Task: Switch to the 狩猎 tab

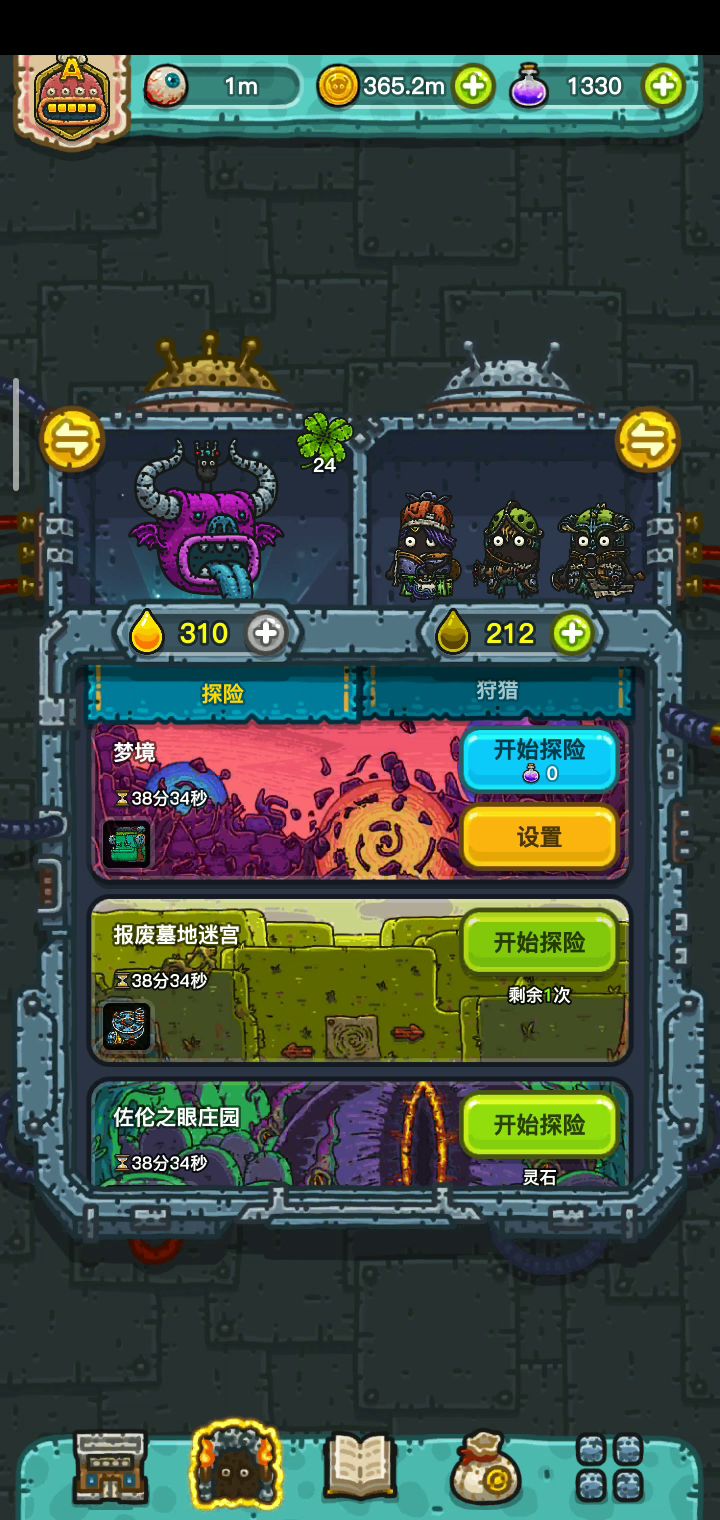Action: [x=497, y=691]
